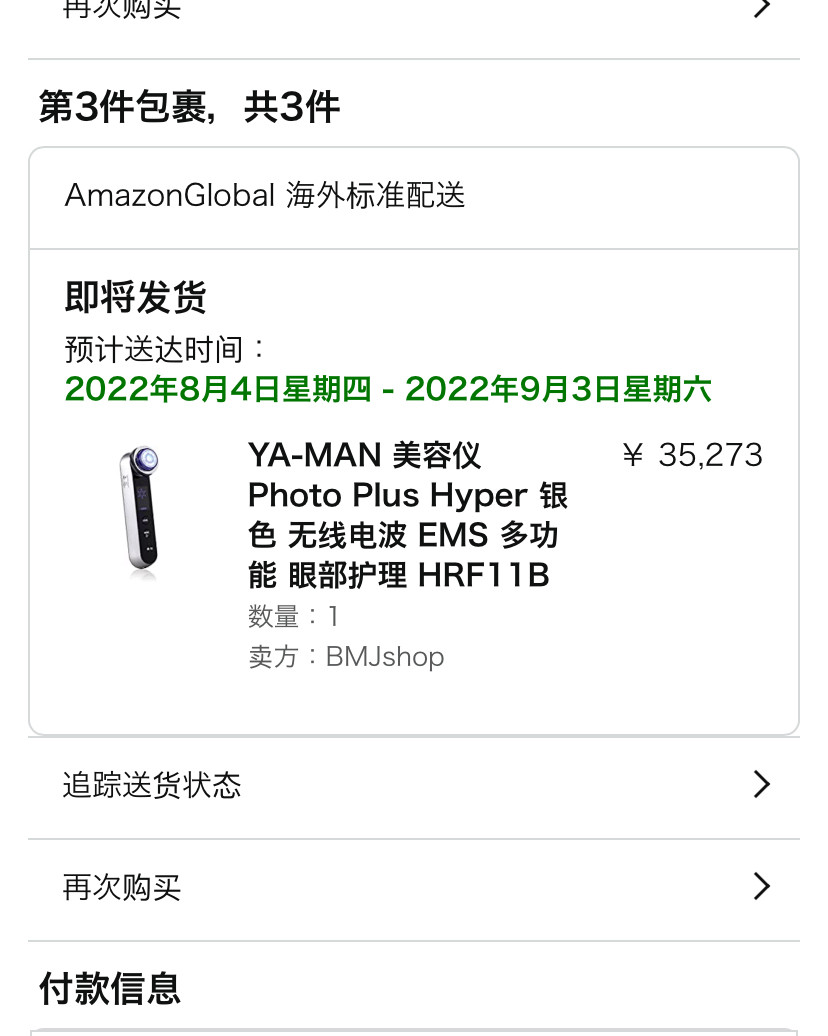Open 追踪送货状态 to track the shipment

pyautogui.click(x=152, y=785)
